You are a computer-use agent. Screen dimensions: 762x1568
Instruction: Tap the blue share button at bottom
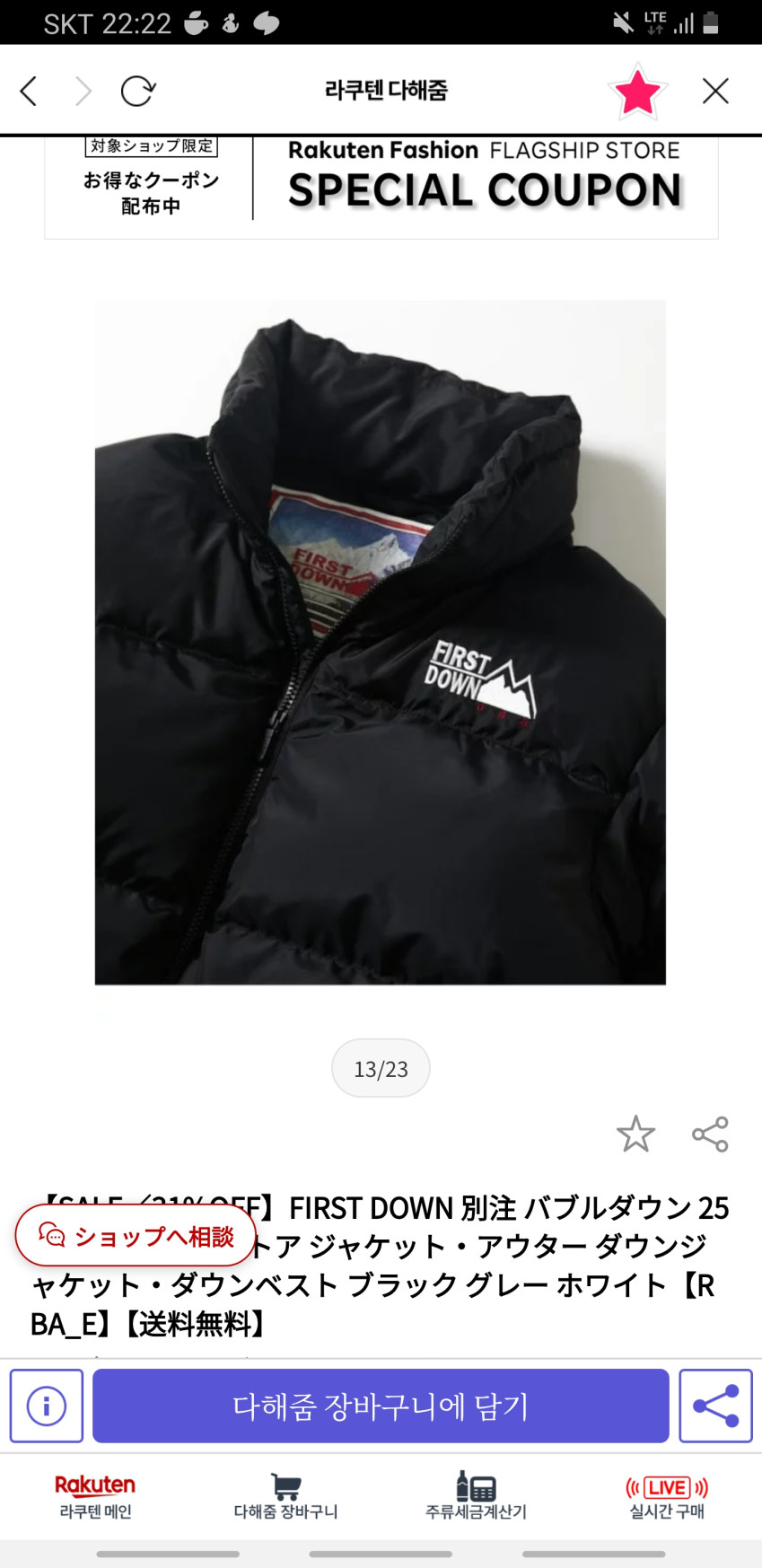click(715, 1406)
